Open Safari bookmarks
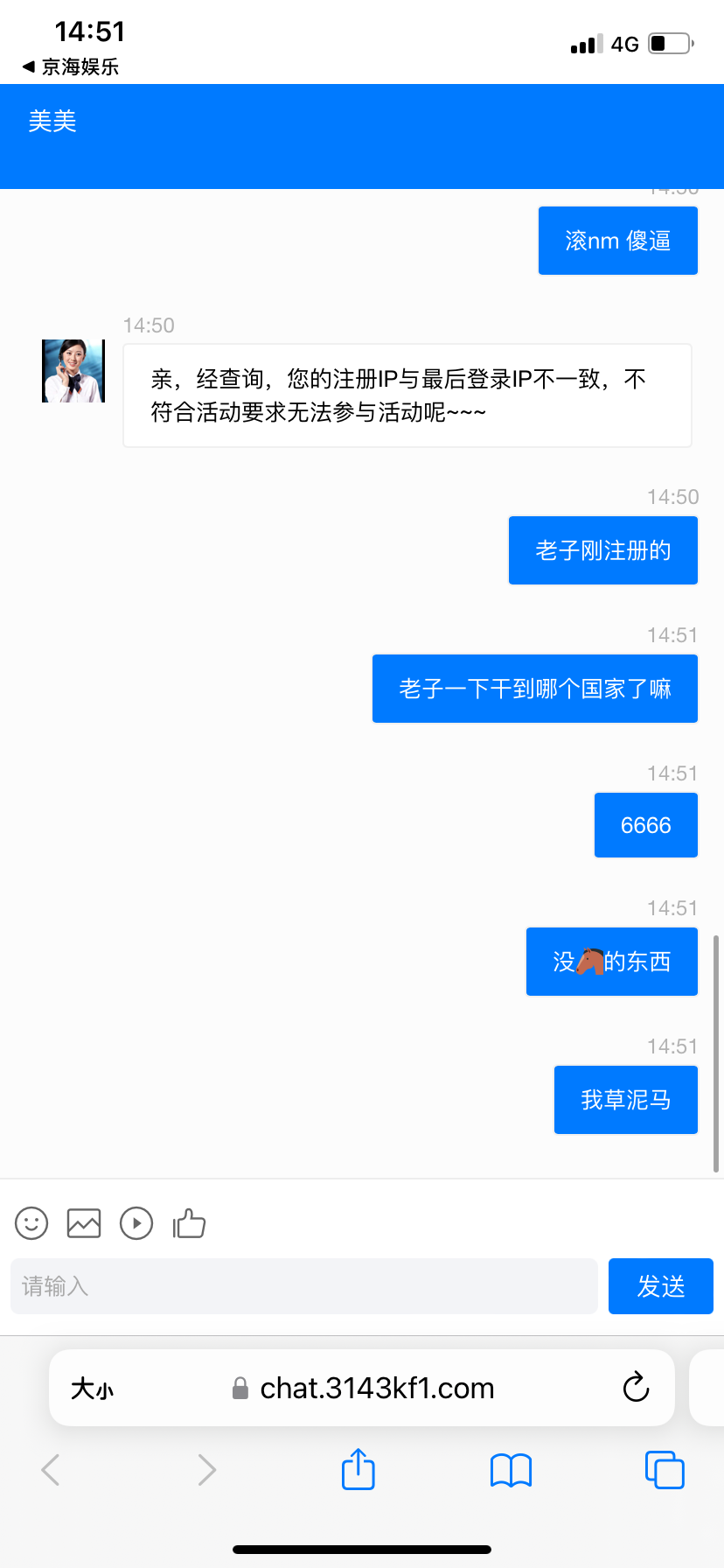The width and height of the screenshot is (724, 1568). click(511, 1470)
